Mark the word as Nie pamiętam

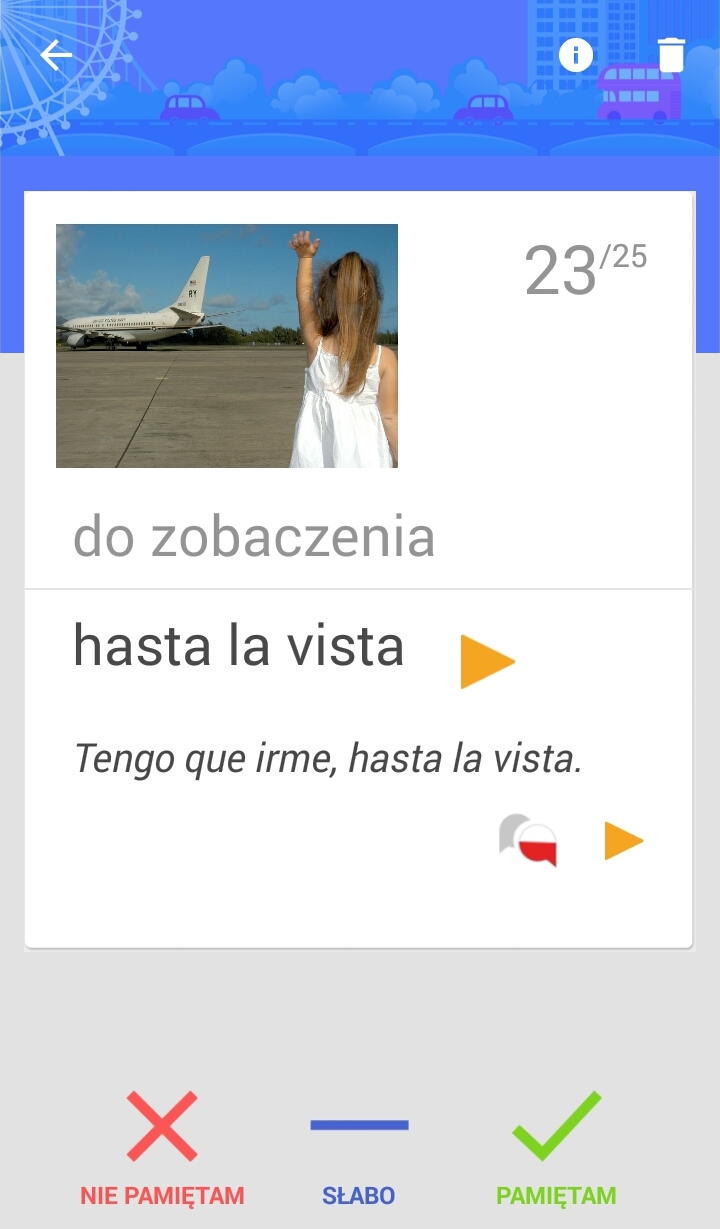tap(162, 1148)
